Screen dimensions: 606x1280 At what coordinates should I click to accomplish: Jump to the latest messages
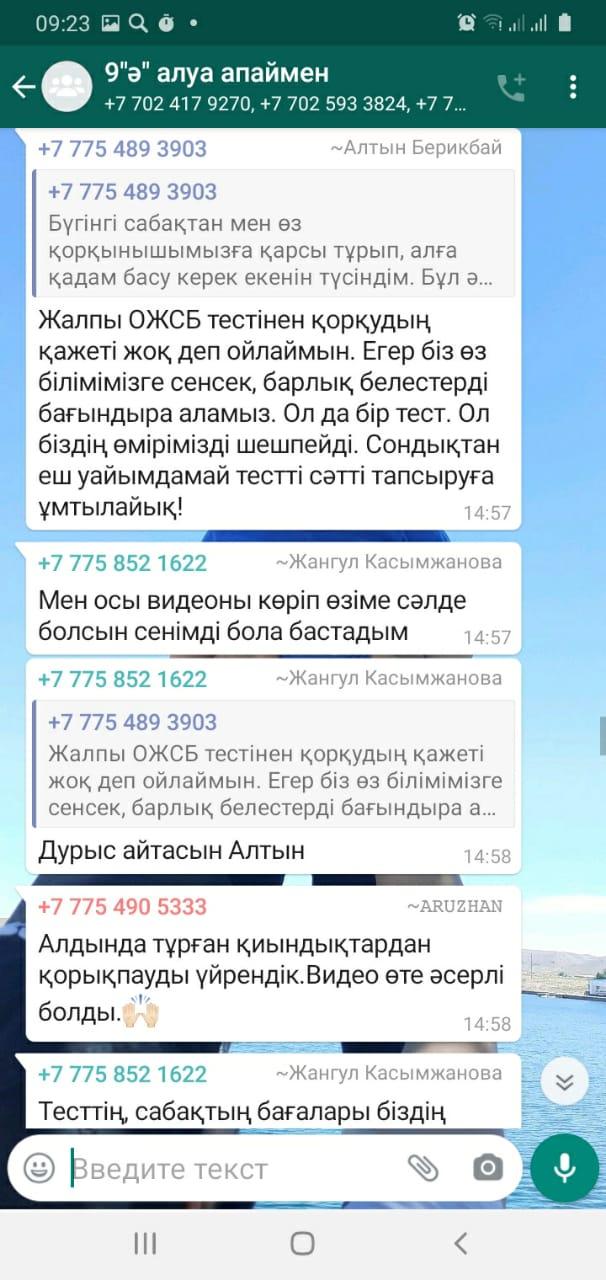(x=564, y=1082)
